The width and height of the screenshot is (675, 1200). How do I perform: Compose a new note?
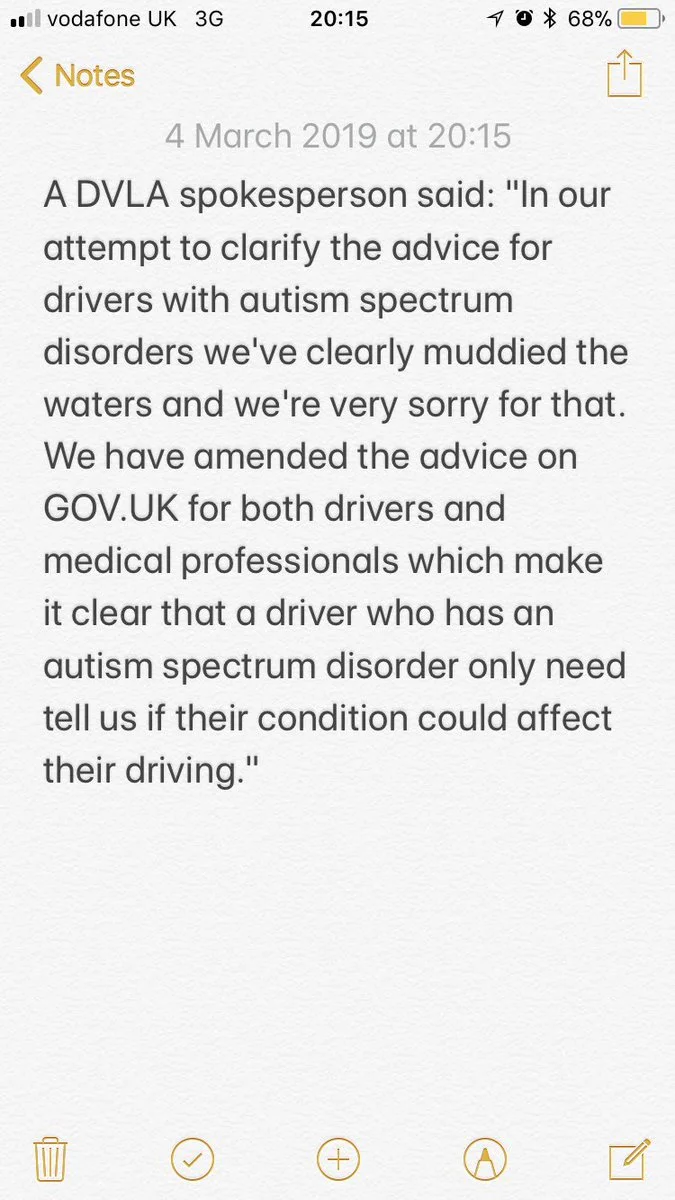click(x=630, y=1159)
